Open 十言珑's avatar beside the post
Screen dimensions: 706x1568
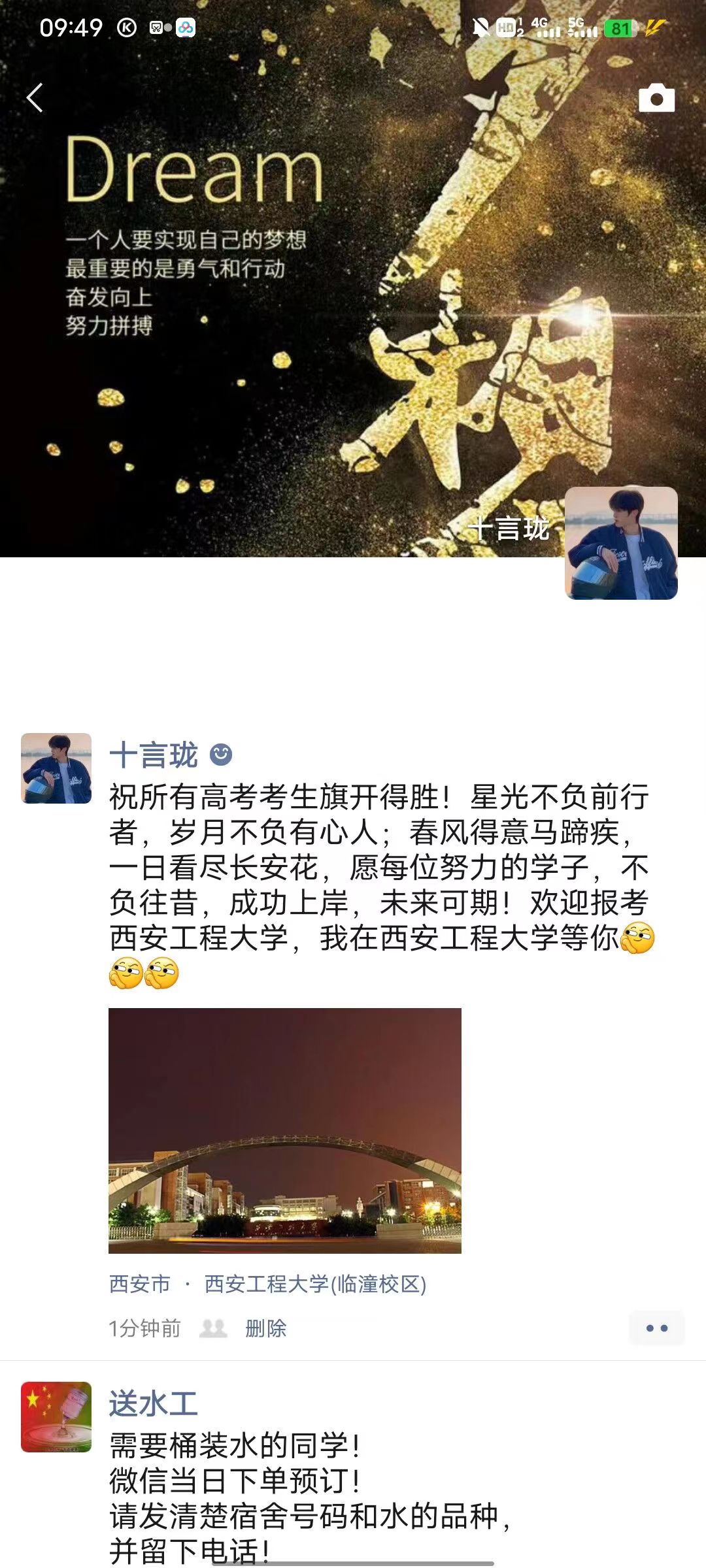click(x=56, y=768)
